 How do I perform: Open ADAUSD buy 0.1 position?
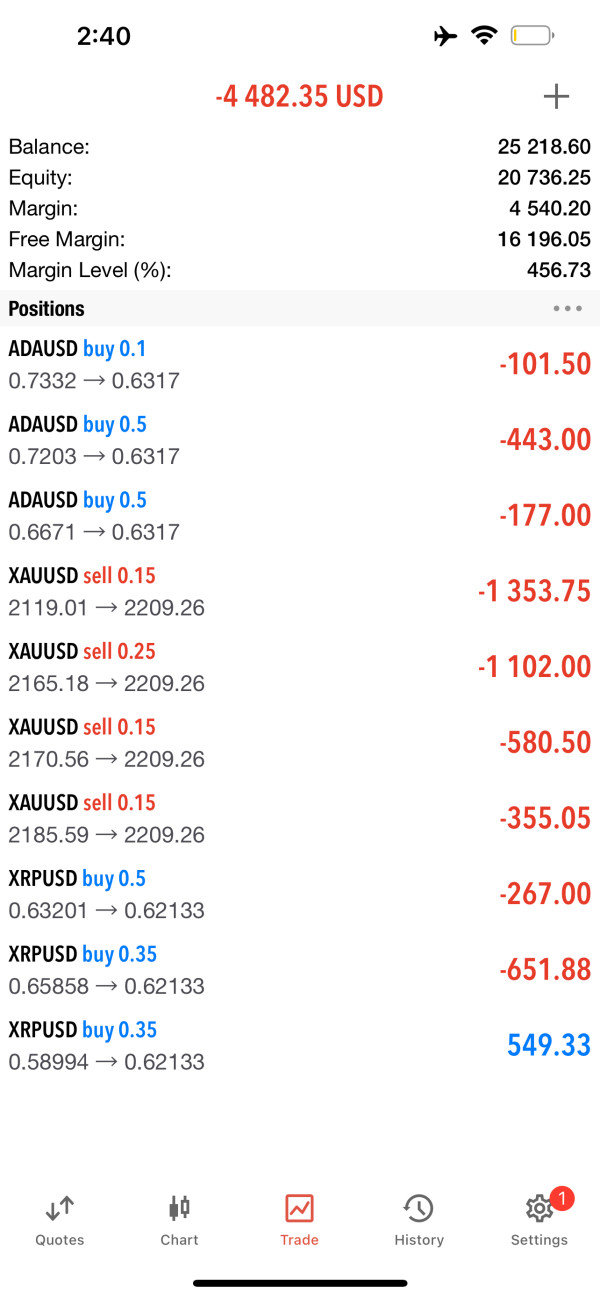[x=300, y=364]
